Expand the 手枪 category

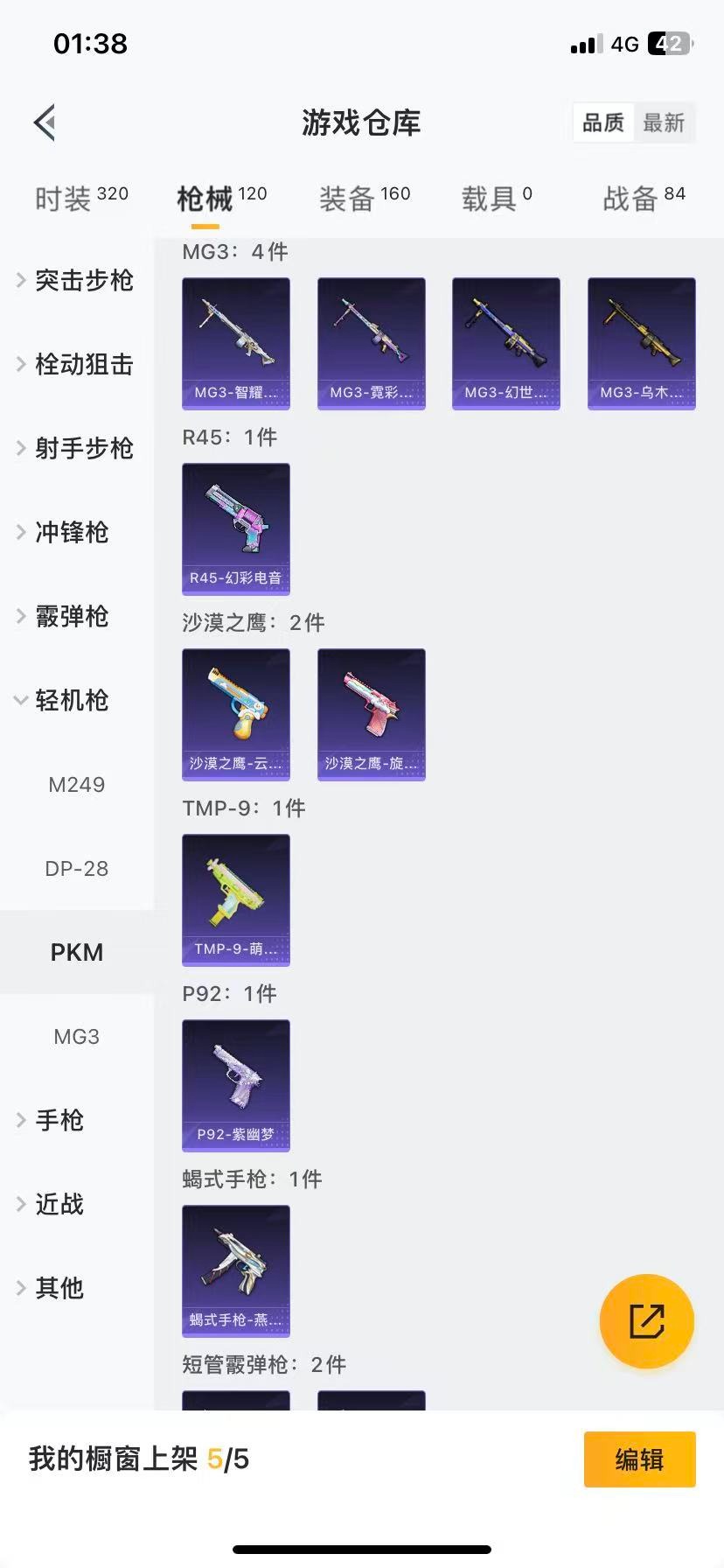pos(59,1120)
